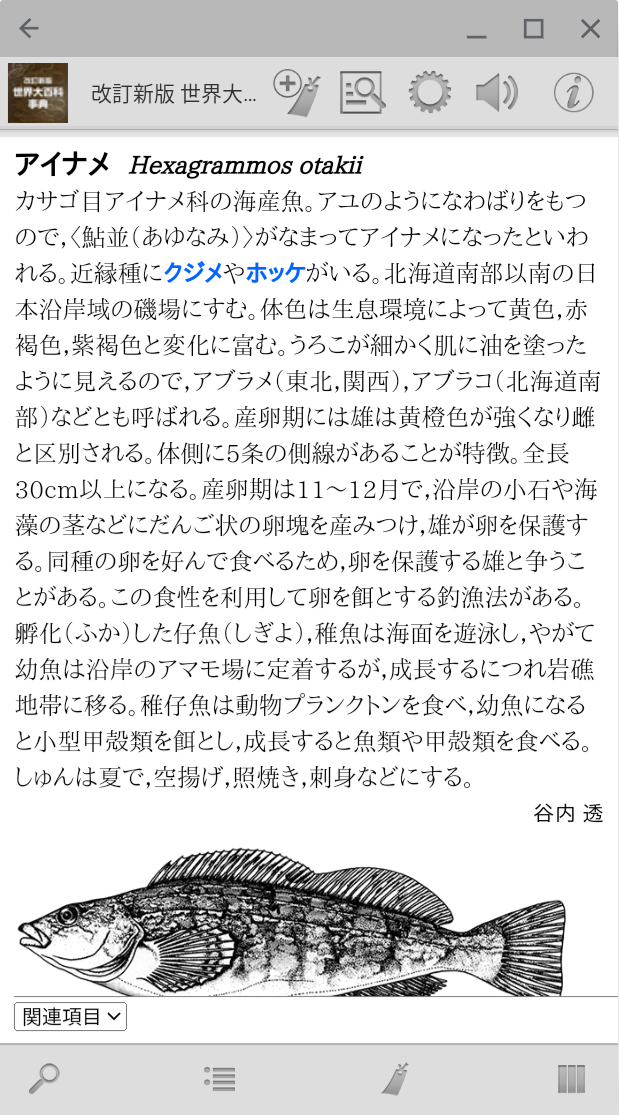The width and height of the screenshot is (619, 1115).
Task: Close the window with the X button
Action: click(x=591, y=28)
